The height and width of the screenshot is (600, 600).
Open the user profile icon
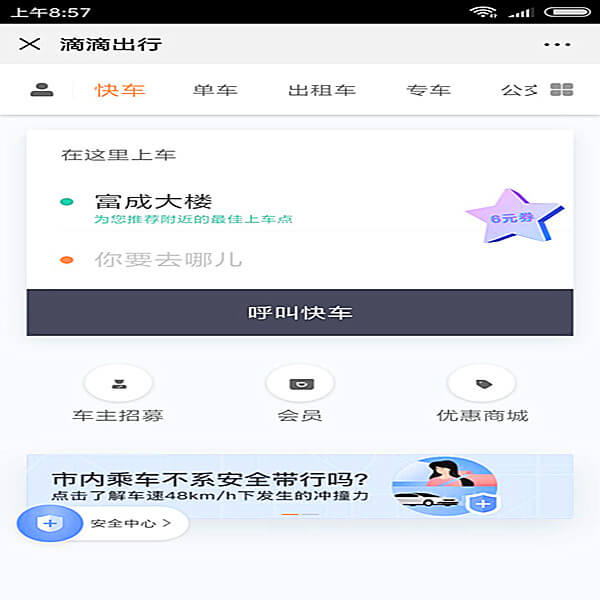[x=41, y=90]
